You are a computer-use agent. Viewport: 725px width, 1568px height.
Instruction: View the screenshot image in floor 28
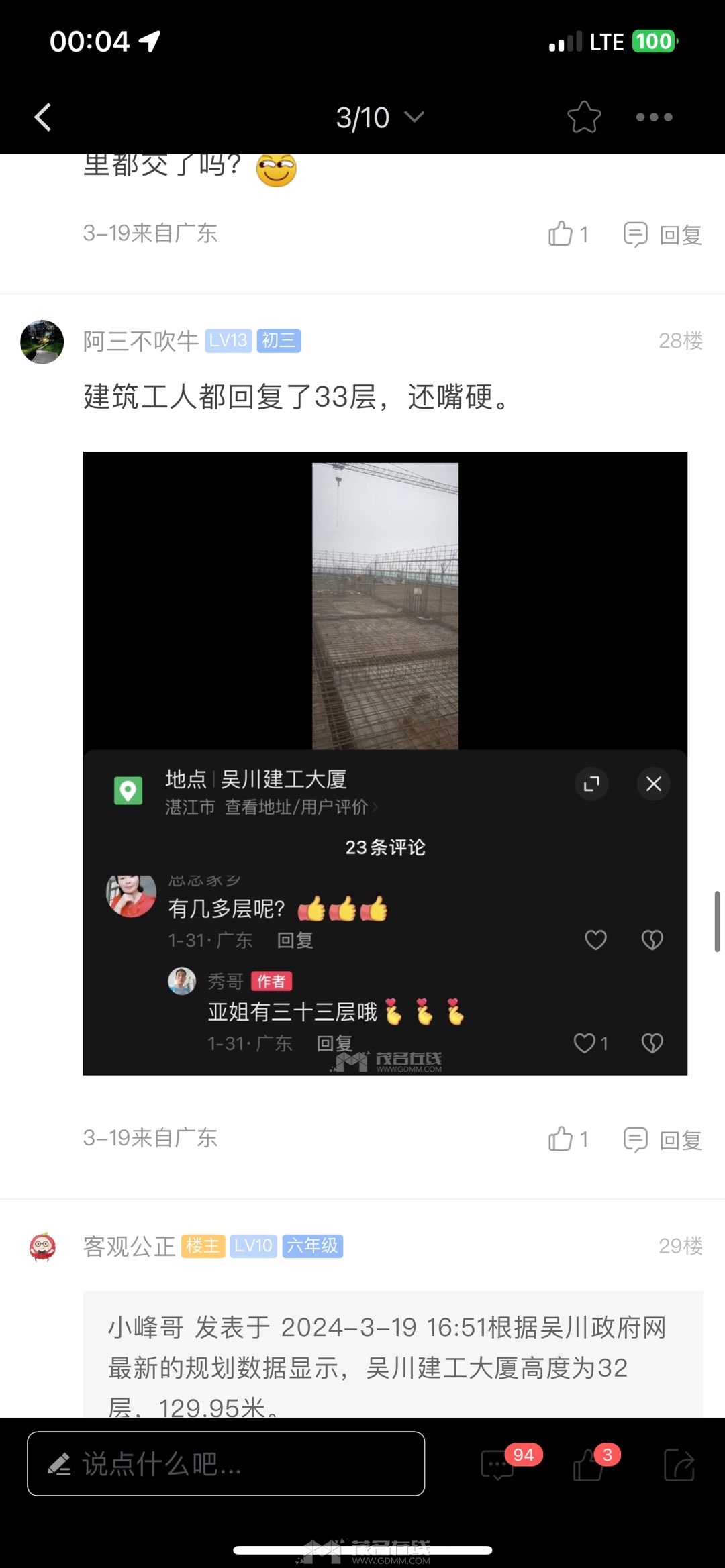(385, 763)
